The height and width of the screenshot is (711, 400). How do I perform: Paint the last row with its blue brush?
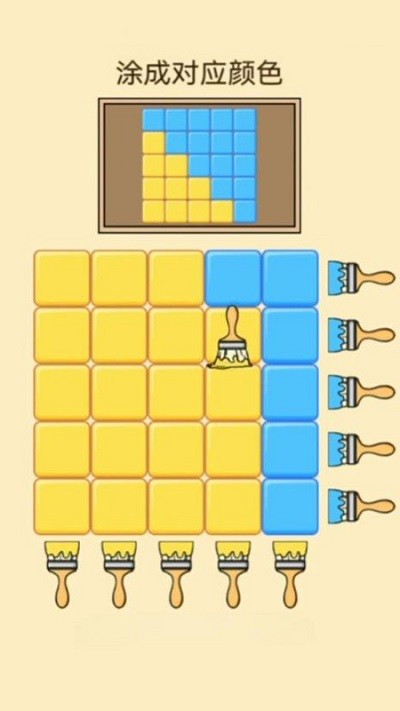click(361, 506)
